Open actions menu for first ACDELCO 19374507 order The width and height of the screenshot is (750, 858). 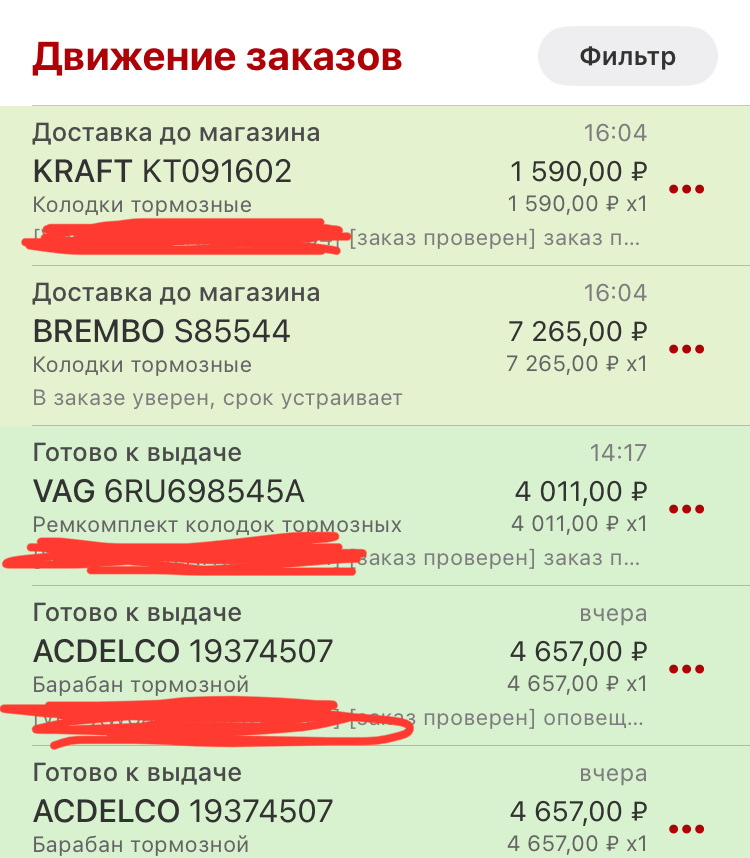[x=687, y=668]
